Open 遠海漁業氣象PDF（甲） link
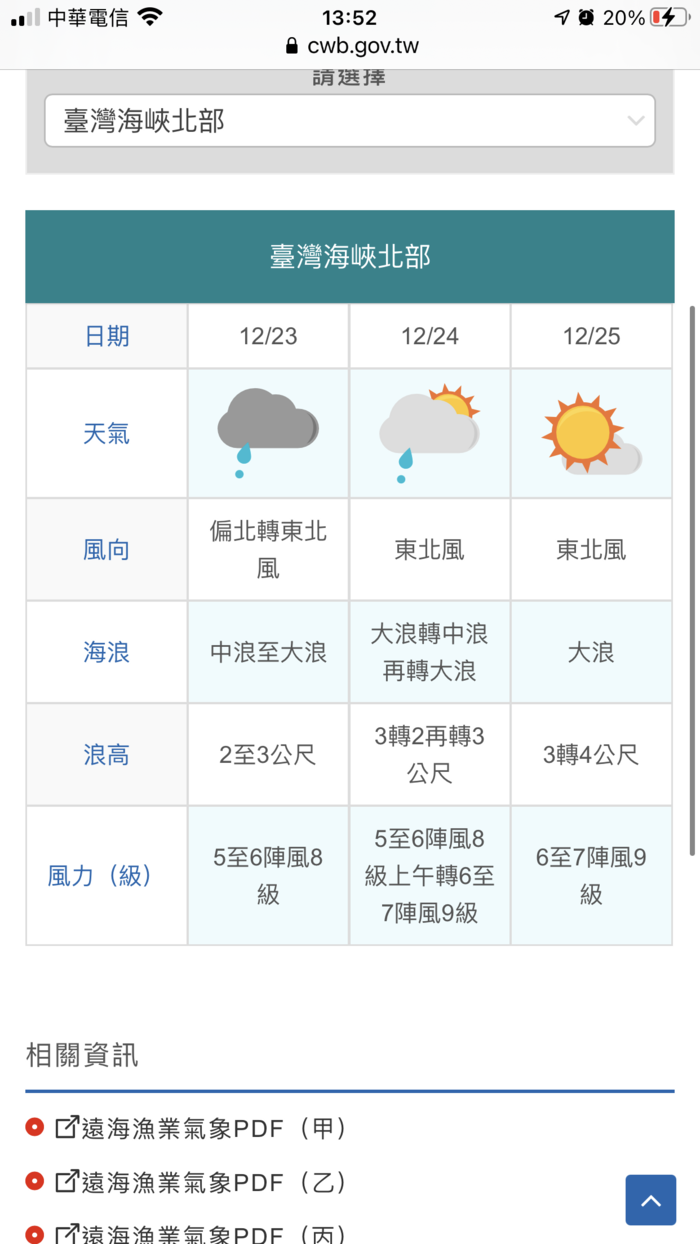The image size is (700, 1244). point(201,1128)
